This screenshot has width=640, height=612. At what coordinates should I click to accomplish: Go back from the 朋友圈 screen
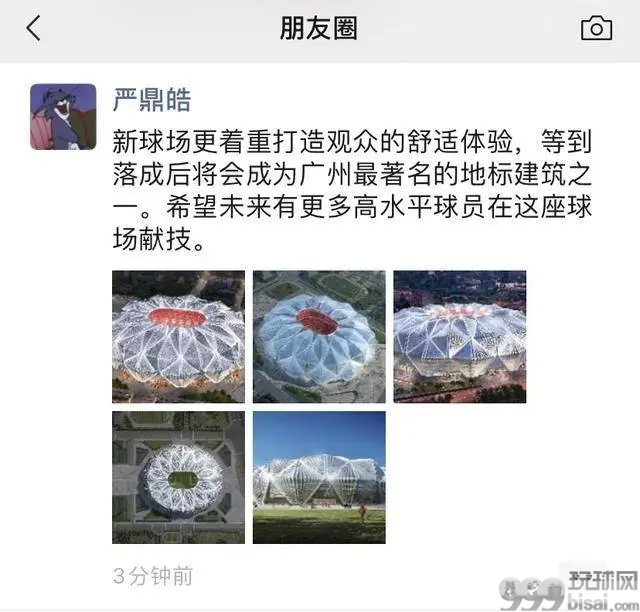tap(33, 28)
